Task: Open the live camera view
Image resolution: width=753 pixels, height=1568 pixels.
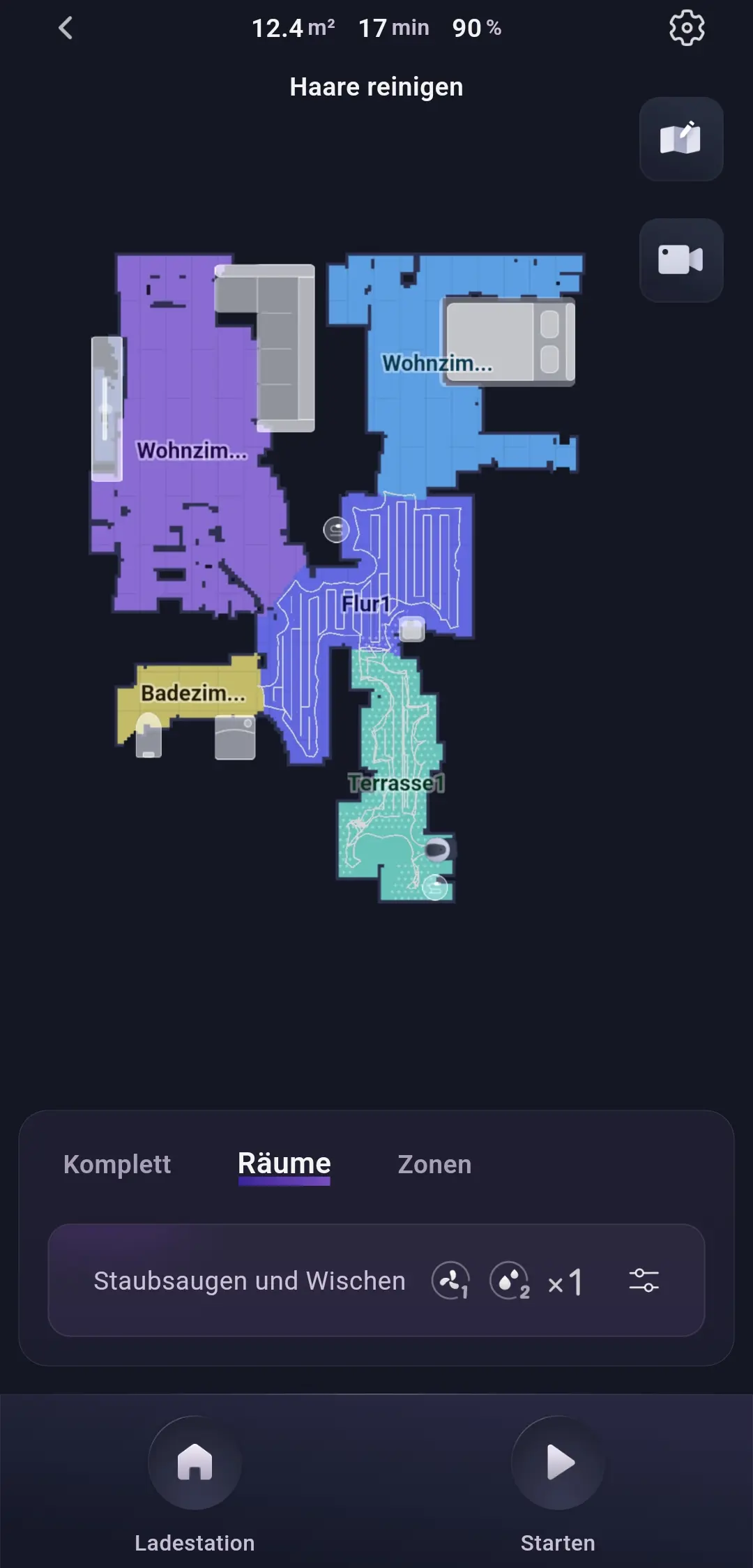Action: [x=680, y=260]
